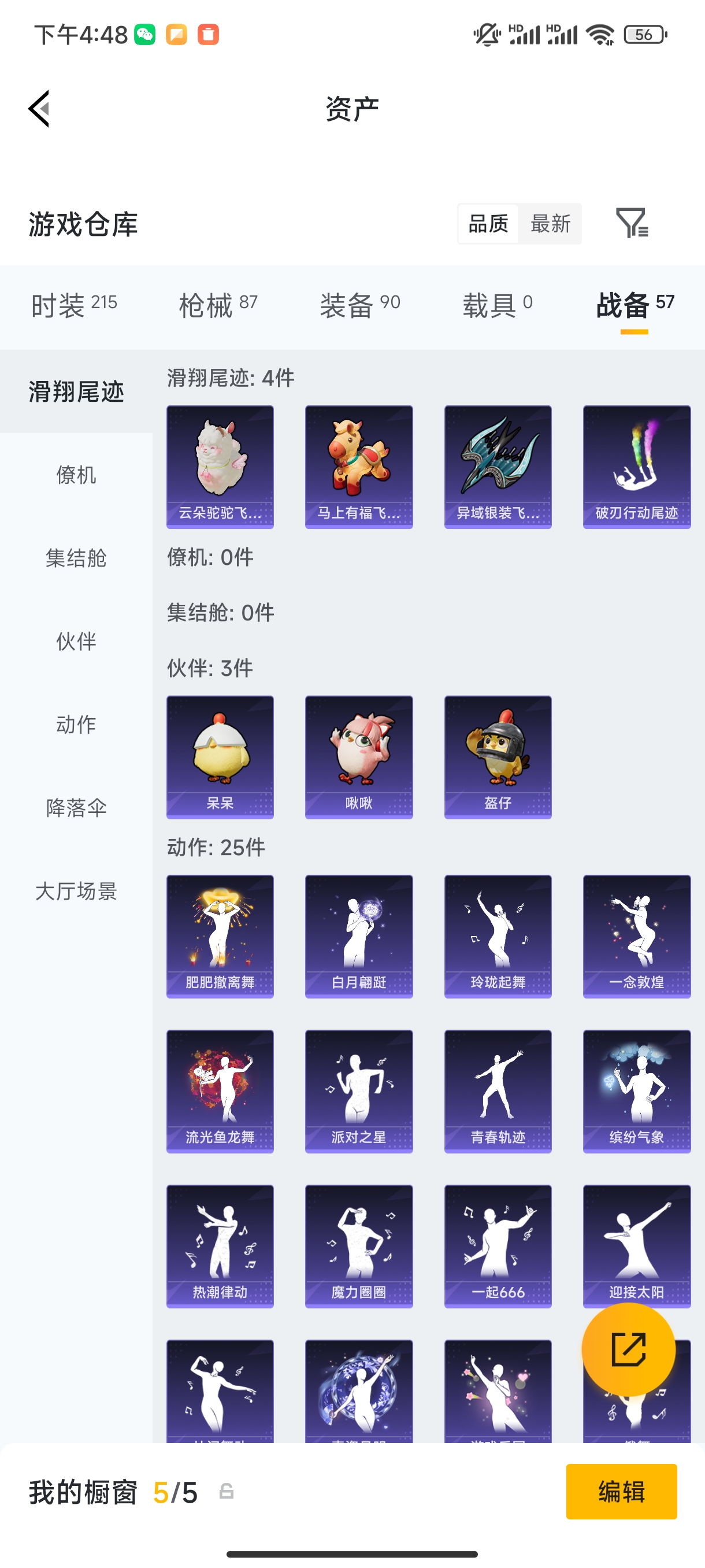The height and width of the screenshot is (1568, 705).
Task: Open the 啾啾 pink partner icon
Action: [x=359, y=757]
